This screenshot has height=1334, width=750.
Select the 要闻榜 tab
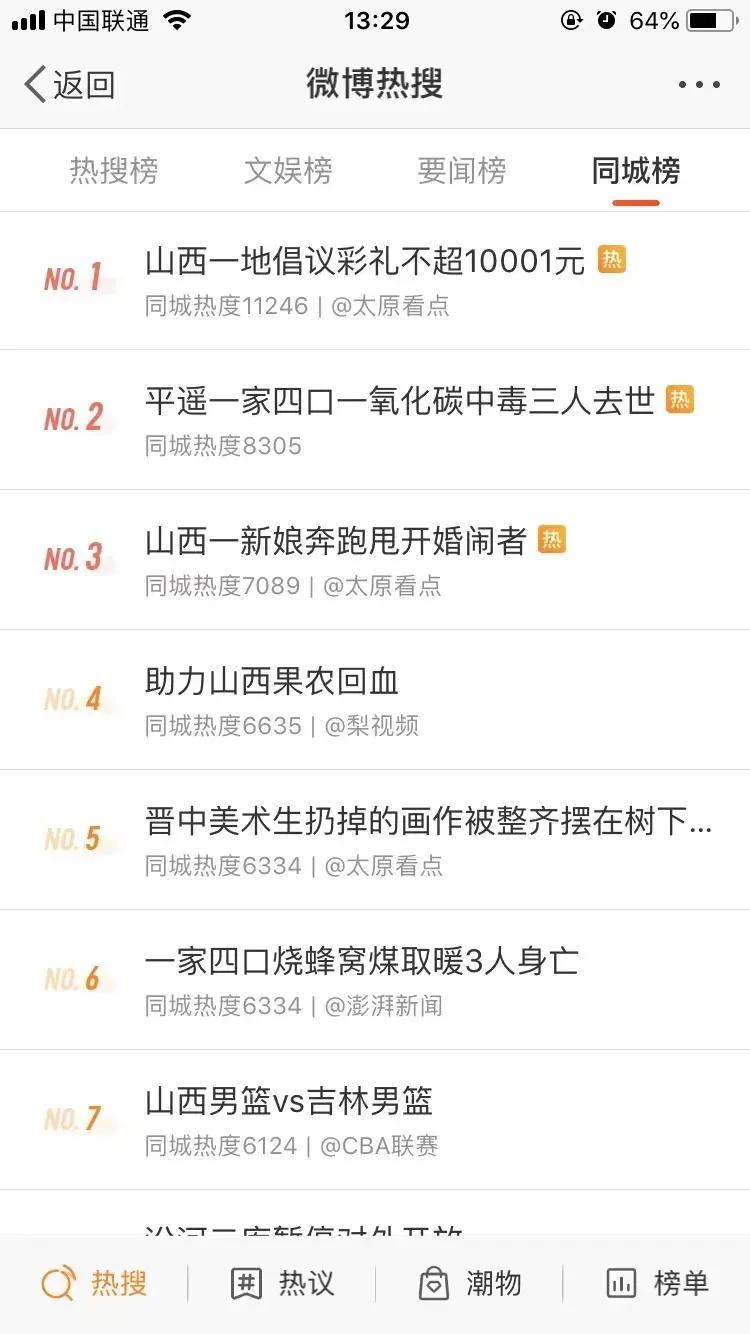pyautogui.click(x=462, y=171)
